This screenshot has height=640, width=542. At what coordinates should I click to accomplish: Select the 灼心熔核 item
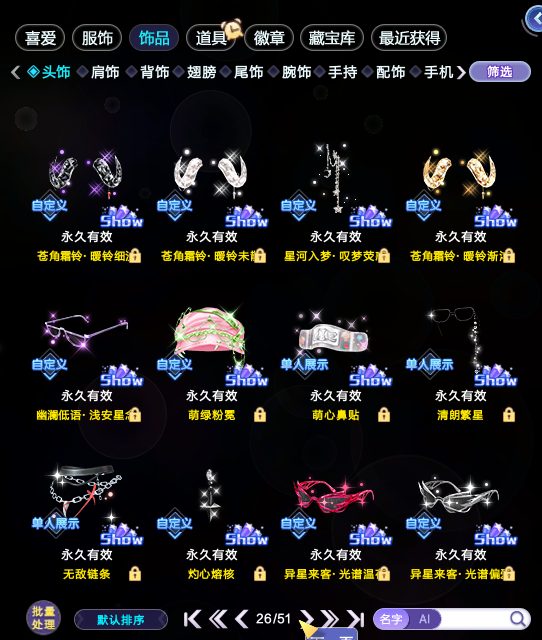(x=212, y=523)
